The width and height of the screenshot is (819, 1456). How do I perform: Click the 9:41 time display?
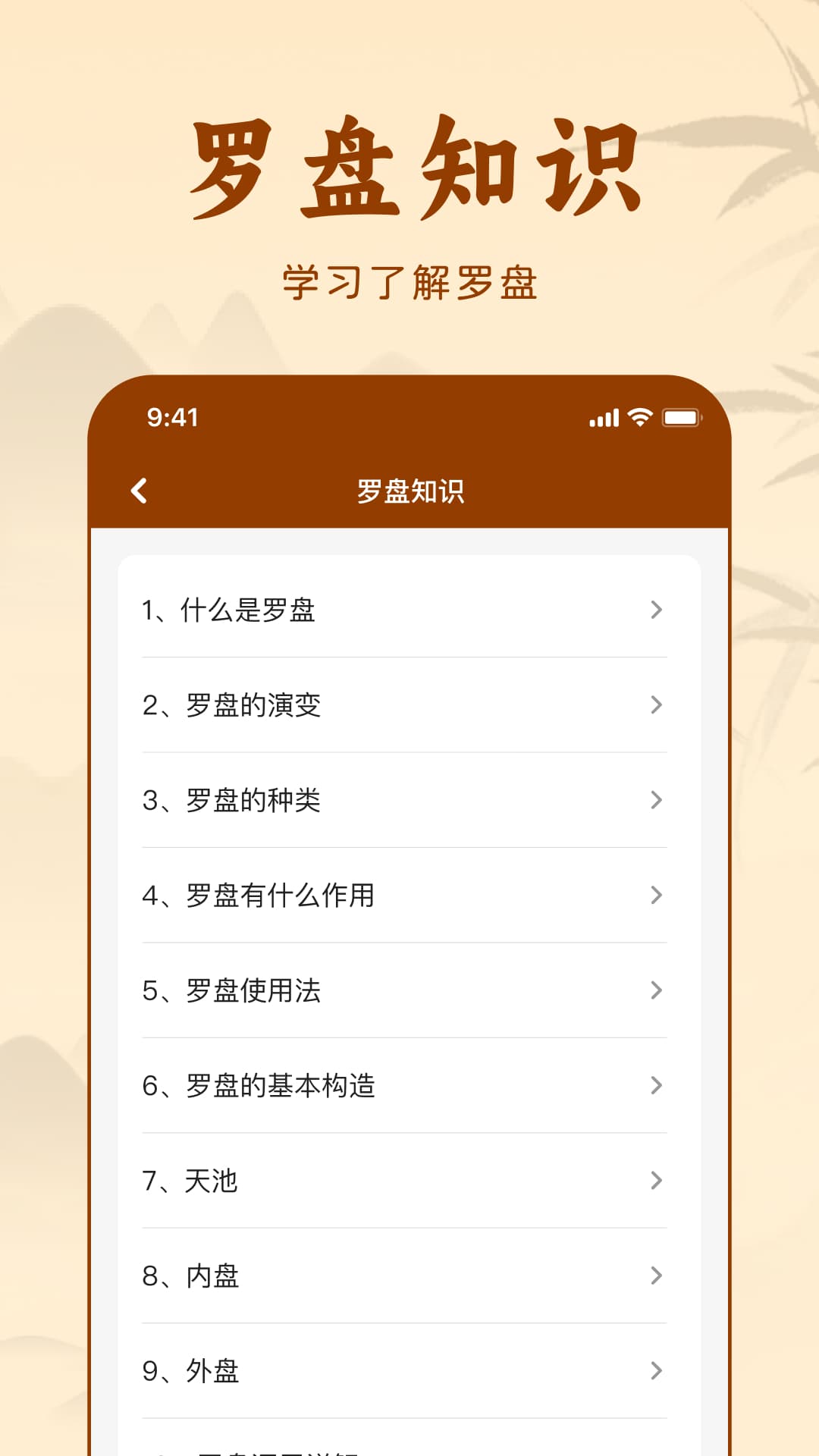(x=172, y=416)
